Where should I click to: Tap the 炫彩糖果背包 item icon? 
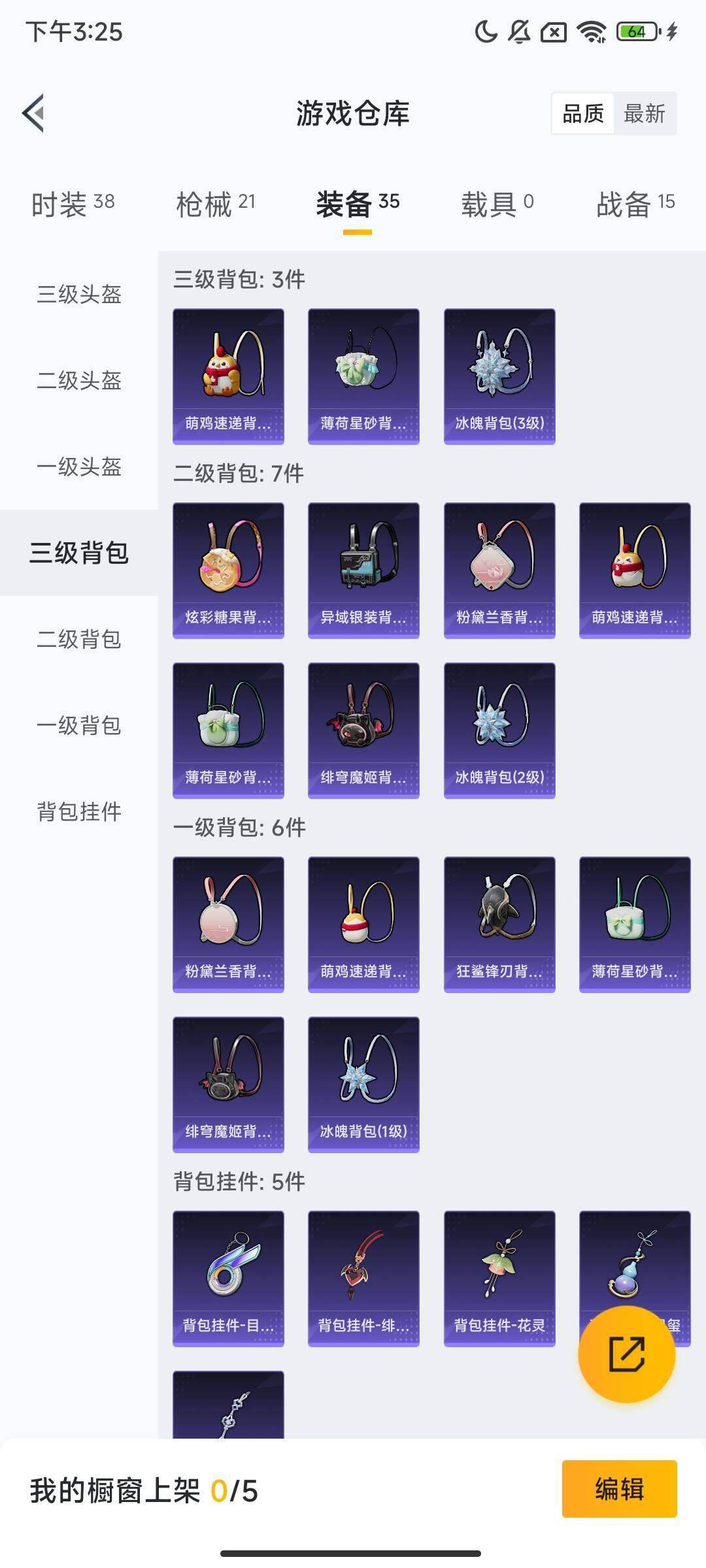[228, 565]
